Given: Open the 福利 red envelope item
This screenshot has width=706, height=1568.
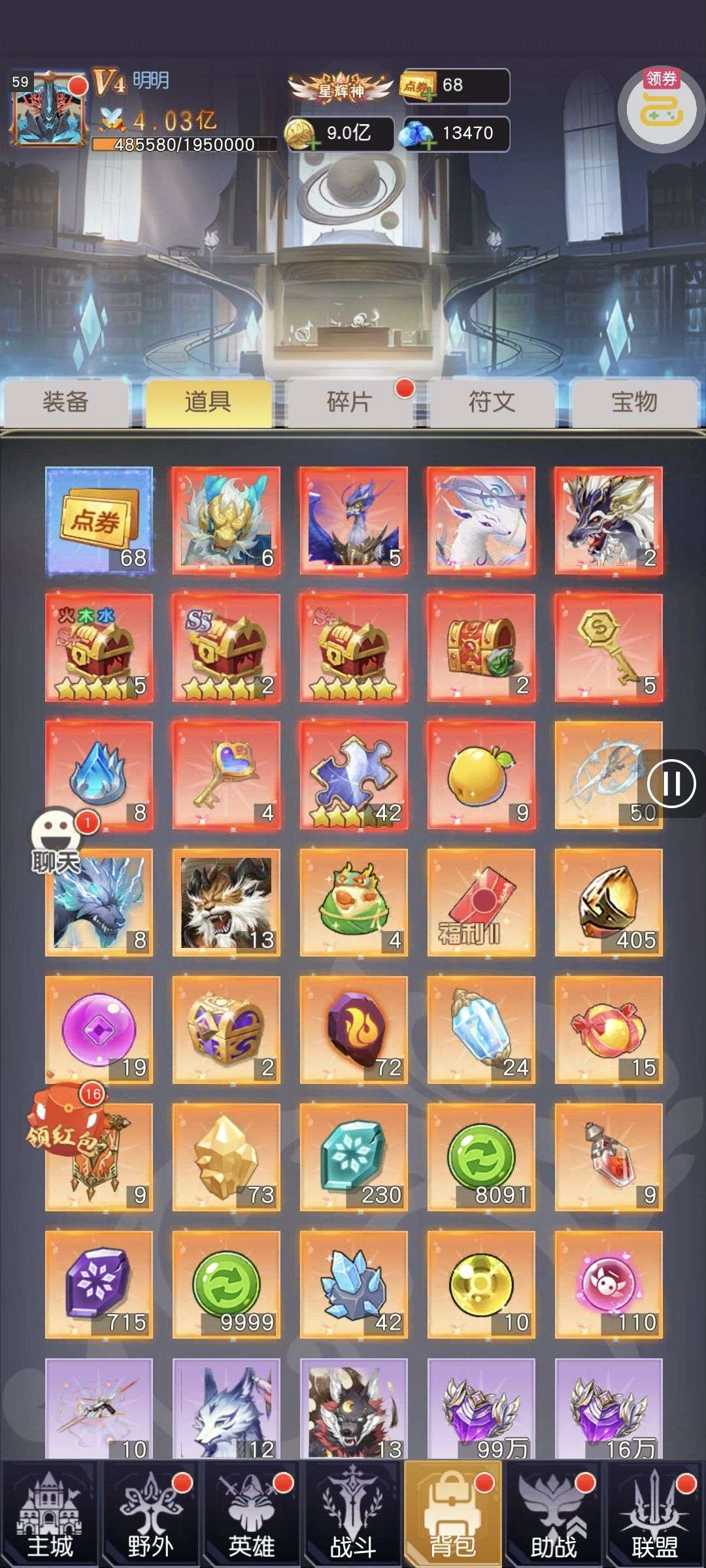Looking at the screenshot, I should click(481, 903).
